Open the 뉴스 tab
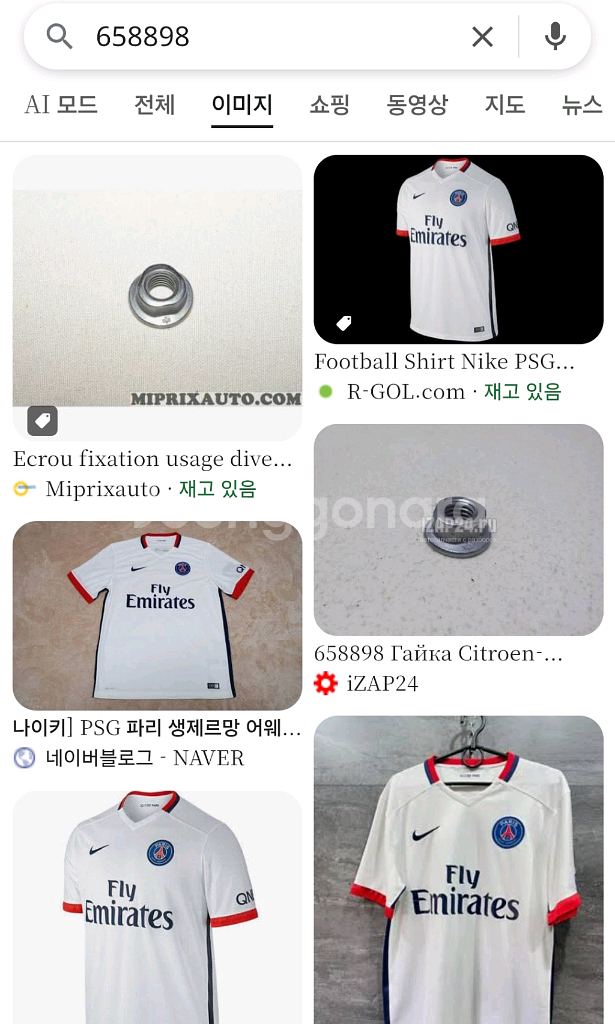Screen dimensions: 615x1024 pyautogui.click(x=582, y=104)
